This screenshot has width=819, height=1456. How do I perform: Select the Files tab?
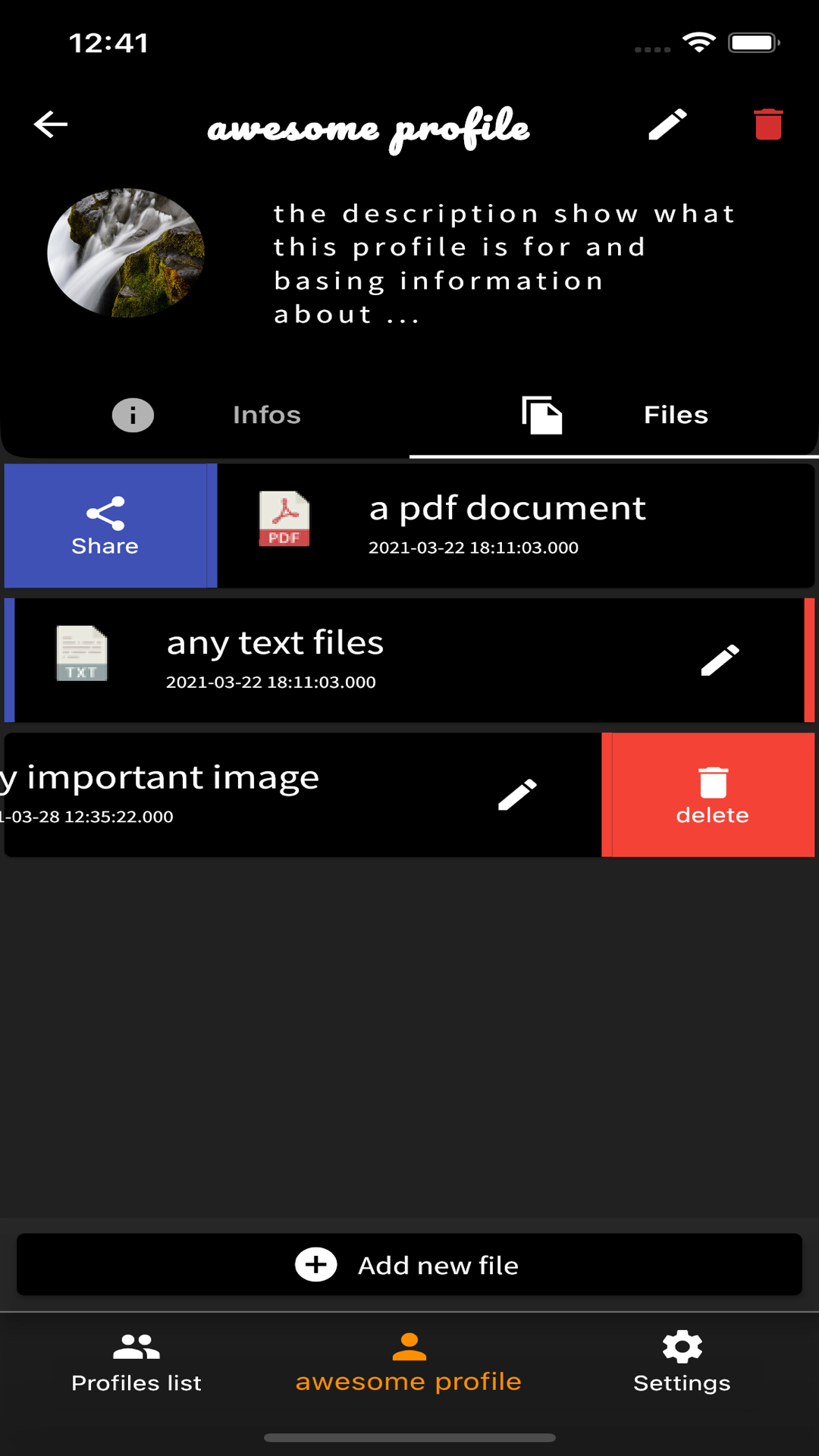[614, 415]
